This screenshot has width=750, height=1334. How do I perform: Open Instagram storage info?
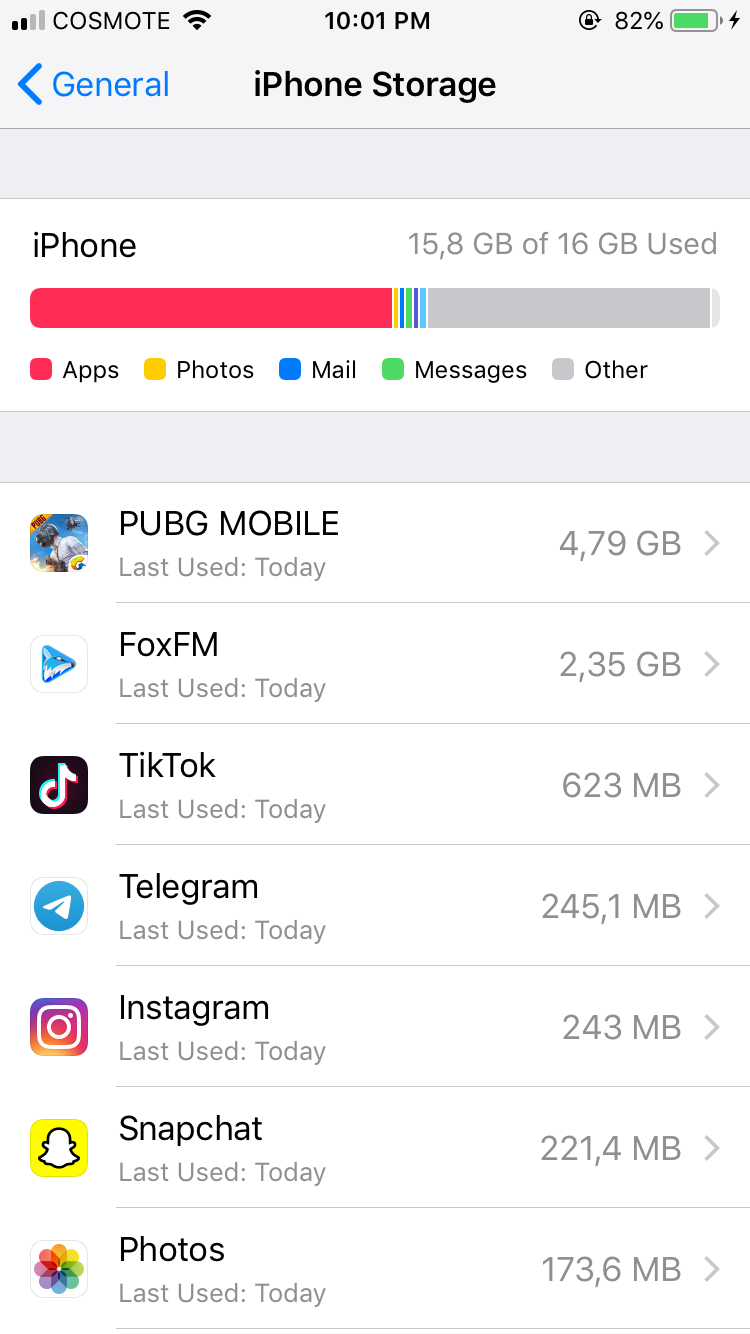[x=375, y=1027]
